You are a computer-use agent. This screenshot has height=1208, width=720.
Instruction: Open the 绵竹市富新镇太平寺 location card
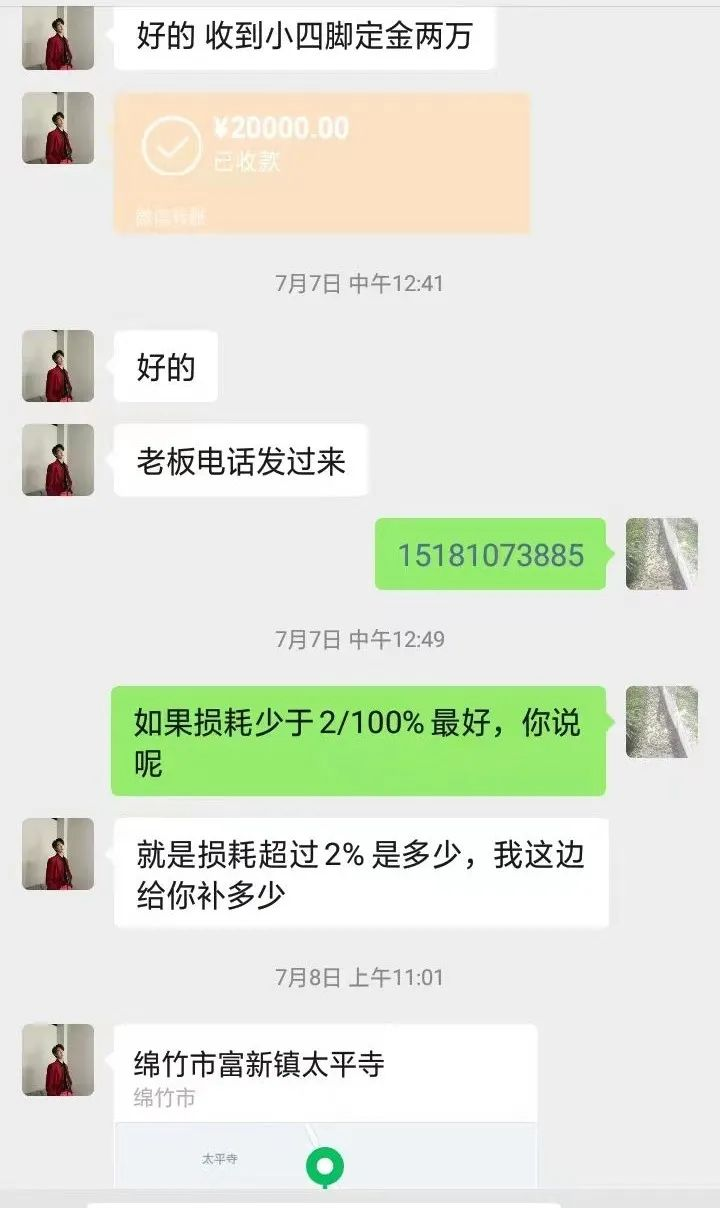325,1105
